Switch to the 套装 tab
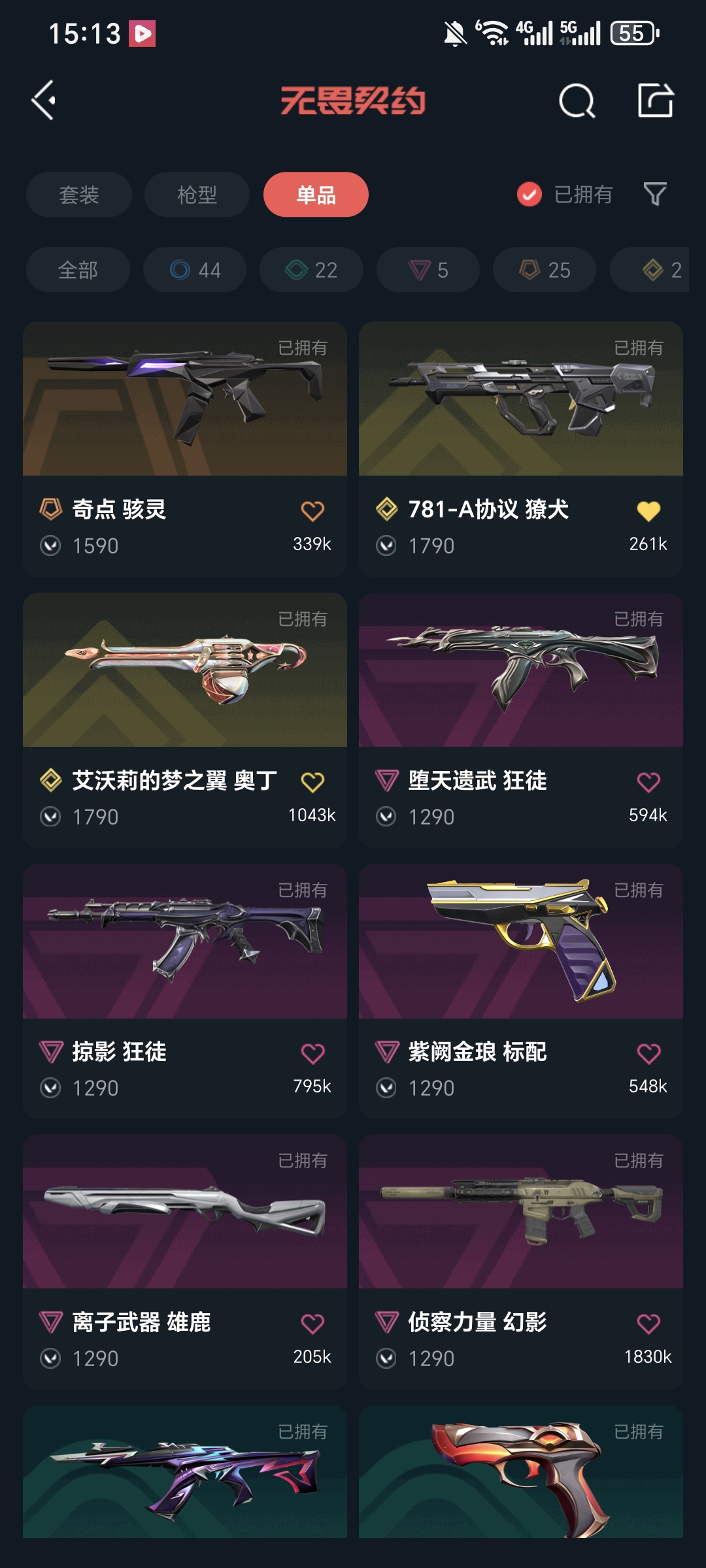The width and height of the screenshot is (706, 1568). click(x=79, y=195)
